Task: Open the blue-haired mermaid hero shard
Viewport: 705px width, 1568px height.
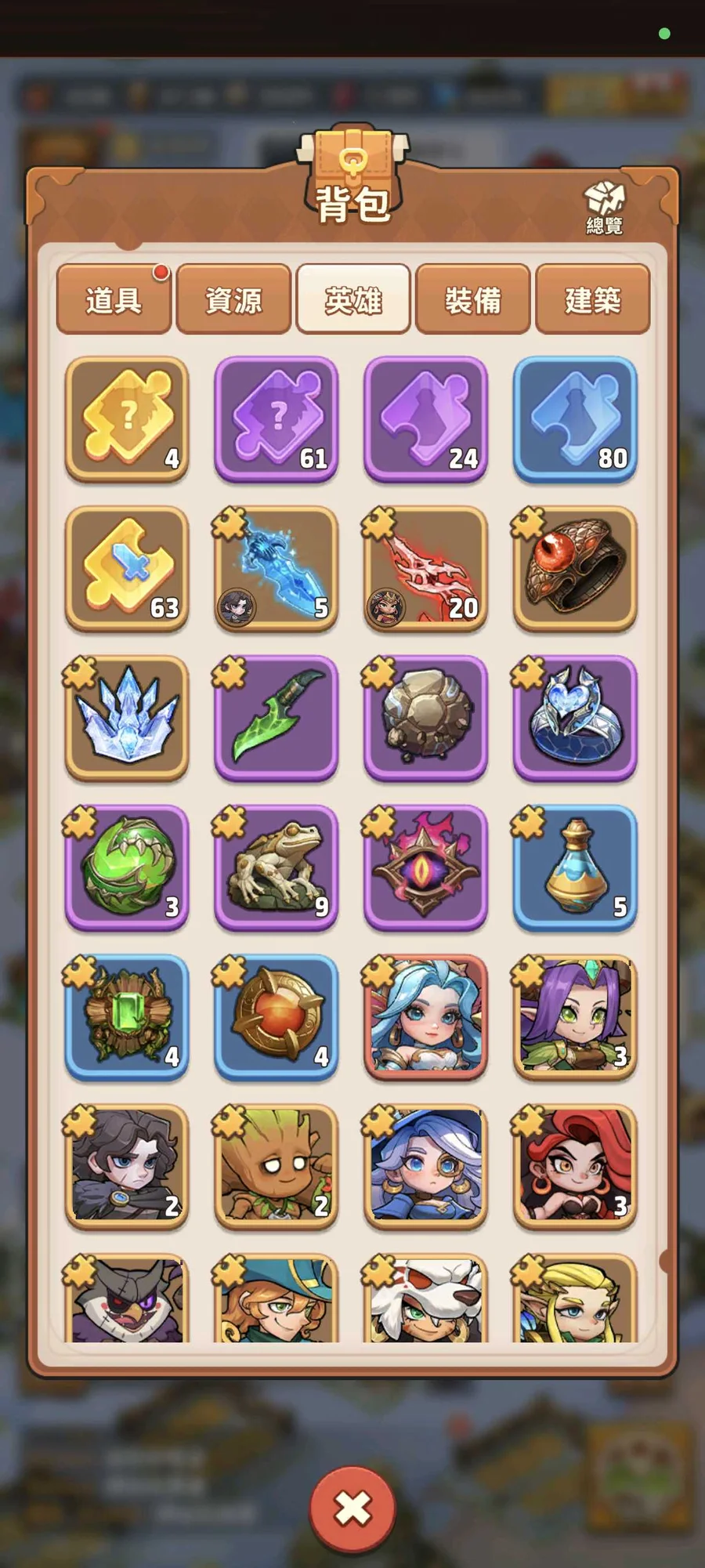Action: coord(425,1017)
